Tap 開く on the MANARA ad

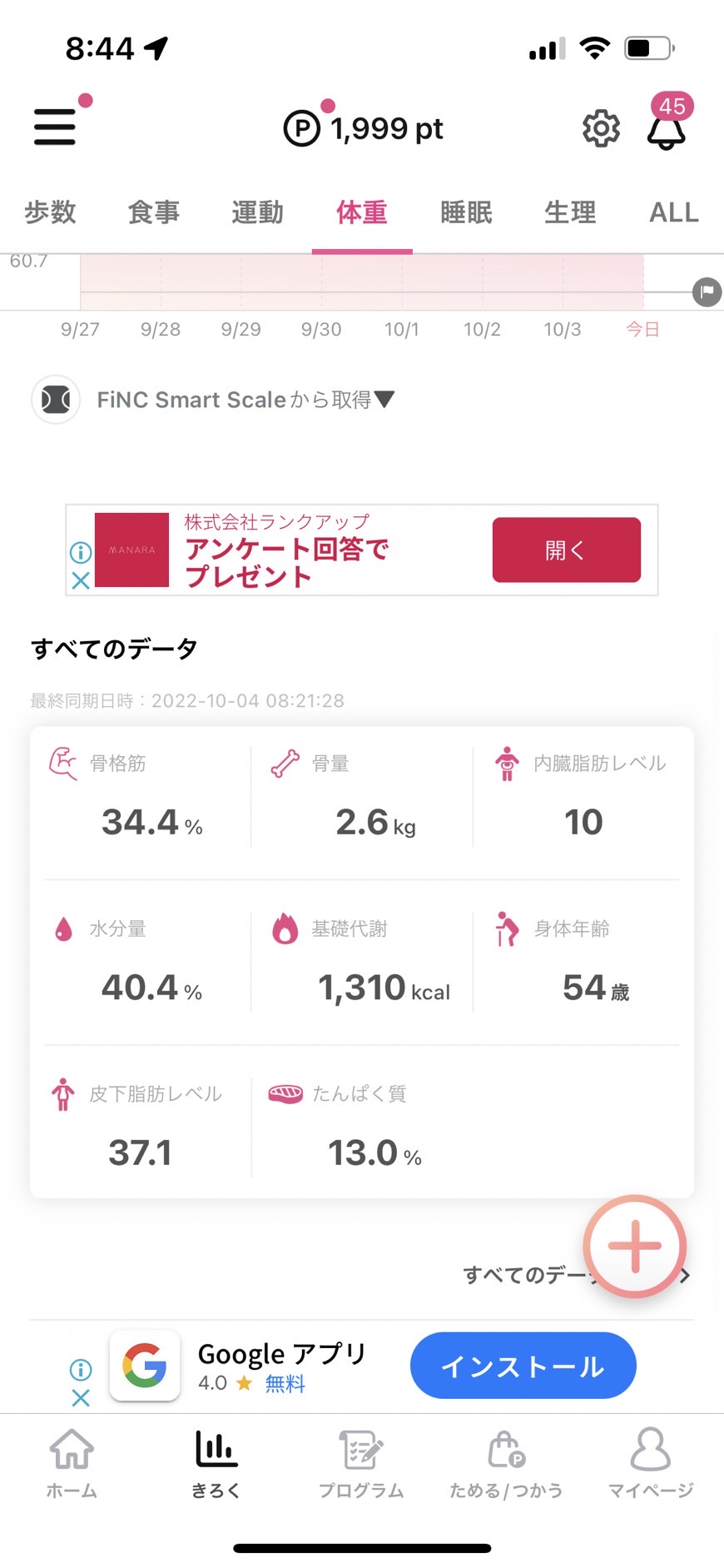(x=567, y=550)
